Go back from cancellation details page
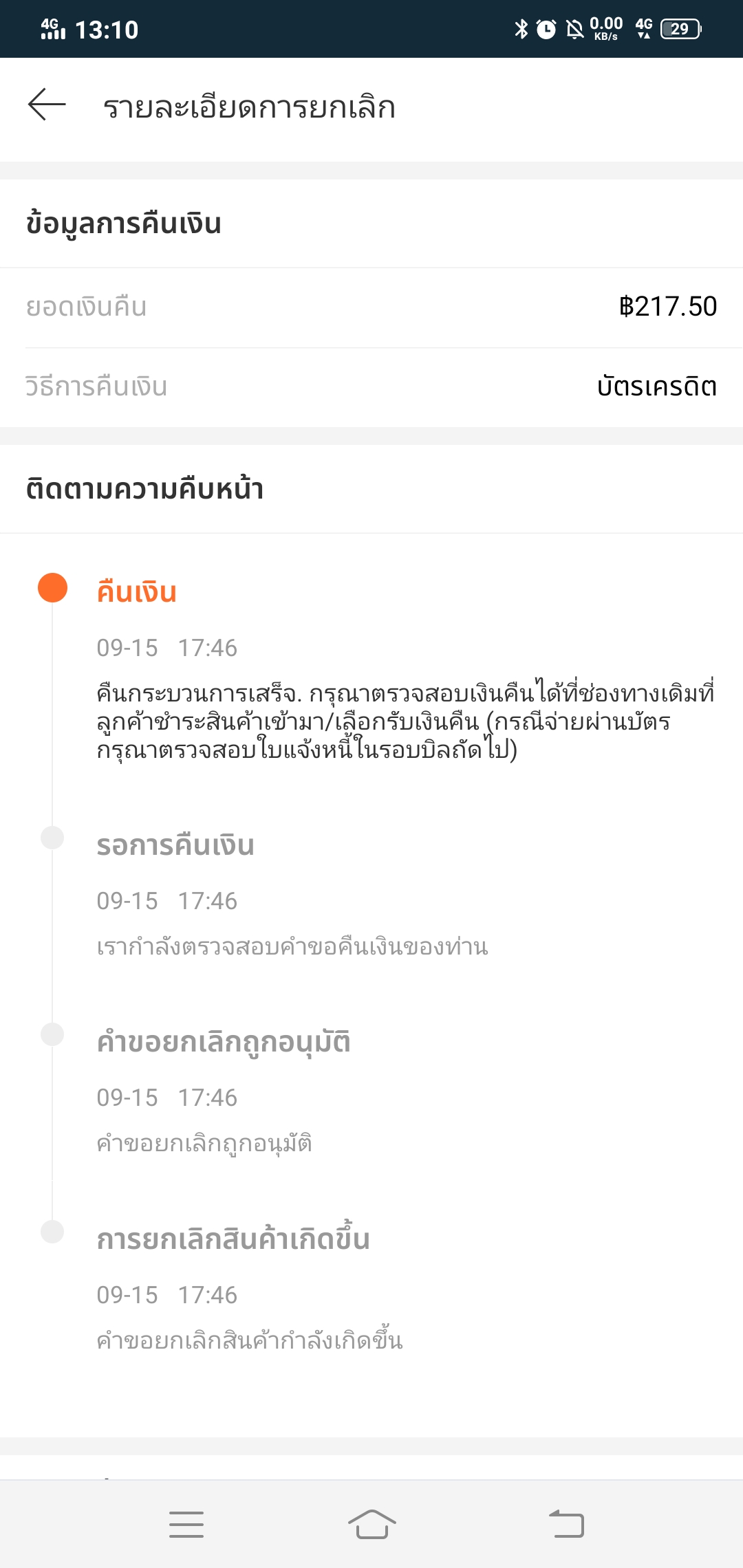This screenshot has height=1568, width=743. click(x=47, y=105)
